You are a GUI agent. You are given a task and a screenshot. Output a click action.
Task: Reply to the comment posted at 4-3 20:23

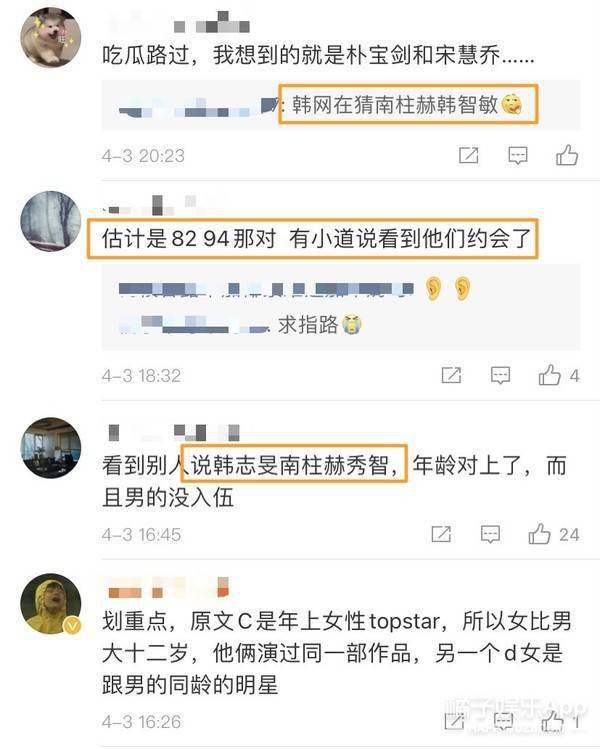coord(517,155)
